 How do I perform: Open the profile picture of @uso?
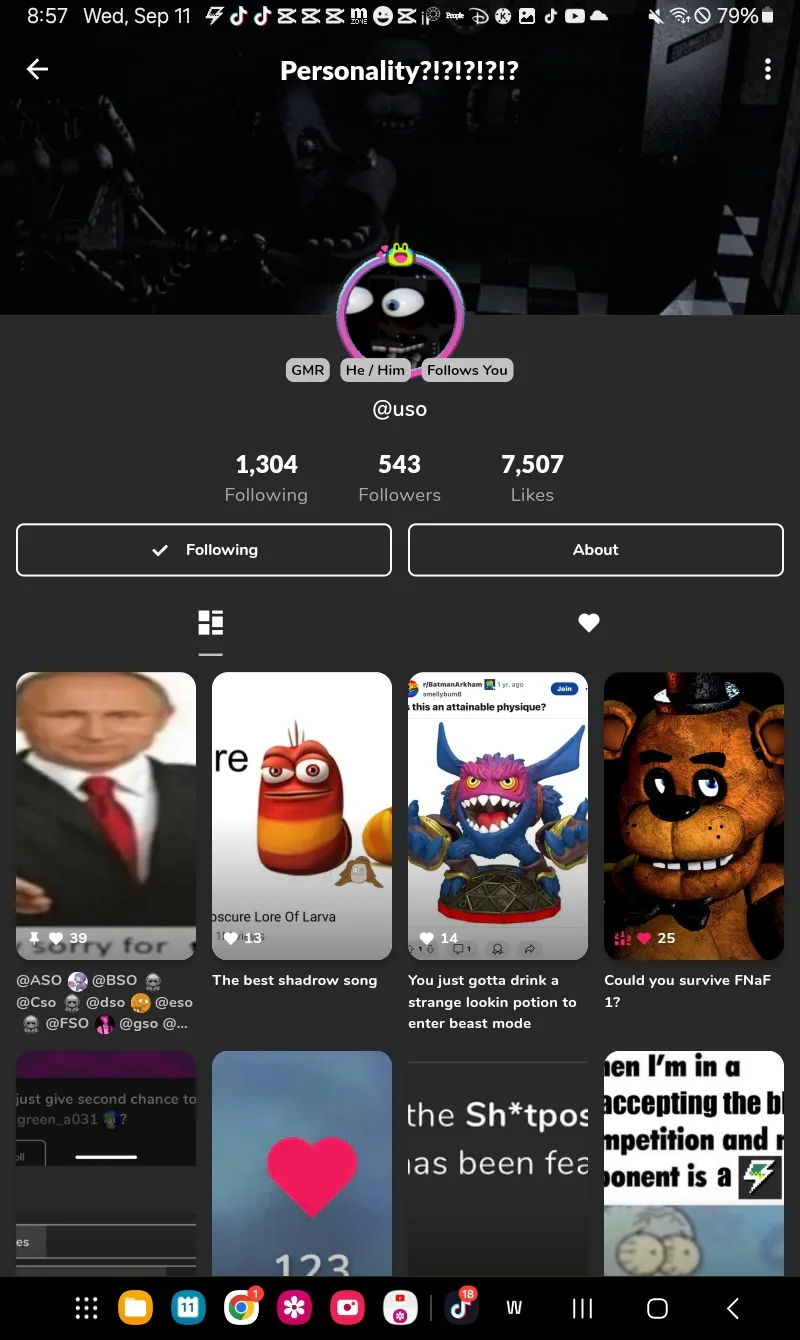(x=400, y=313)
